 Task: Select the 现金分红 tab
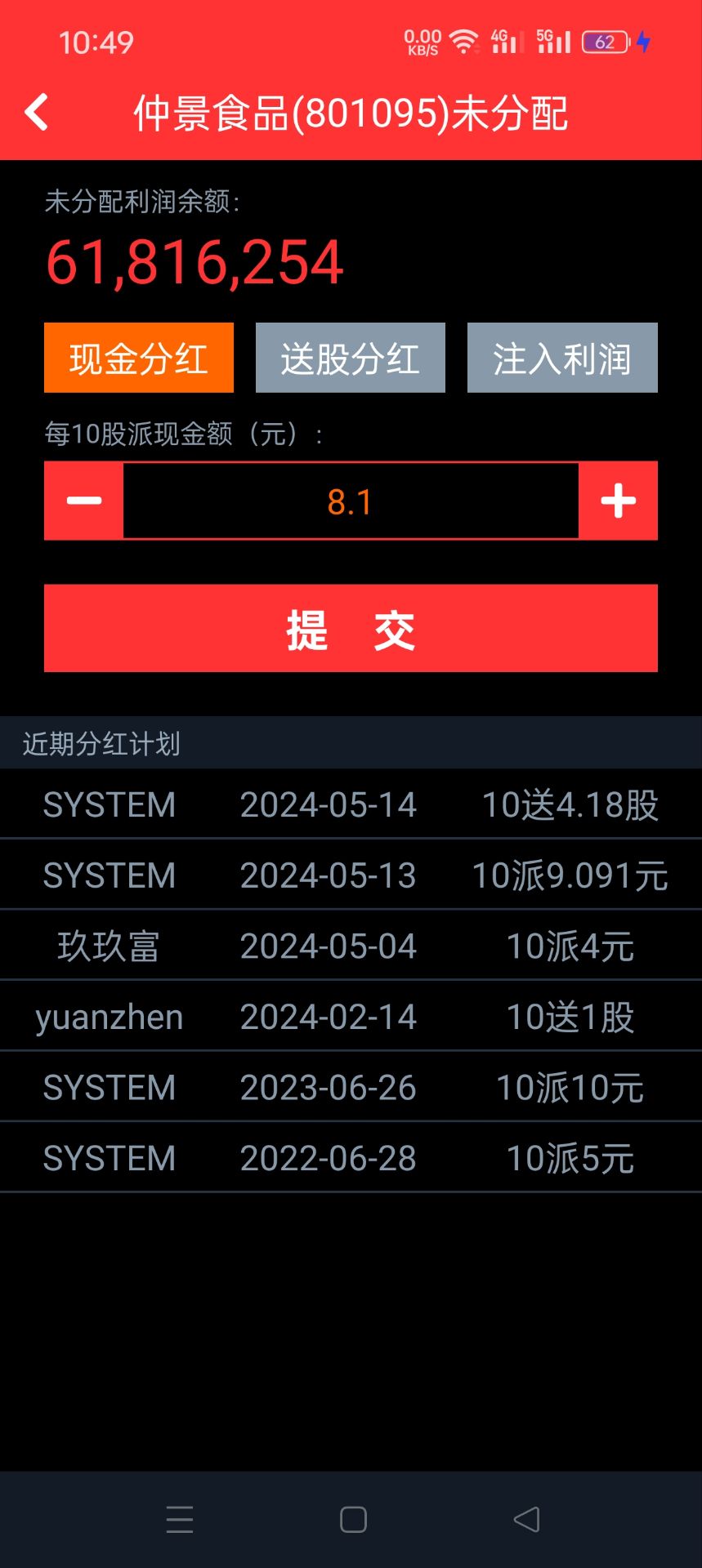(x=139, y=359)
